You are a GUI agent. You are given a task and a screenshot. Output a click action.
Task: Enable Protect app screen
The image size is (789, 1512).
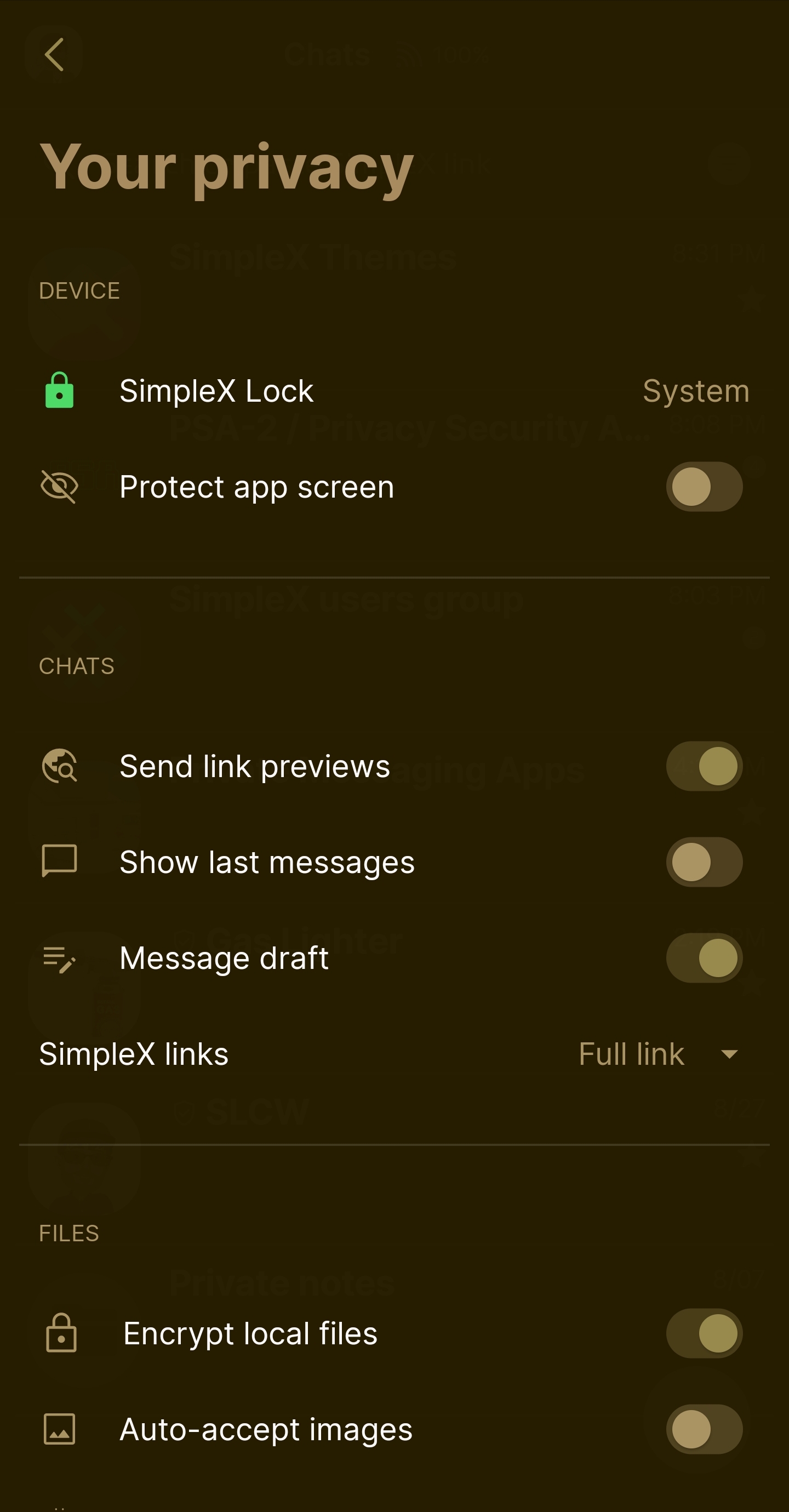click(704, 487)
